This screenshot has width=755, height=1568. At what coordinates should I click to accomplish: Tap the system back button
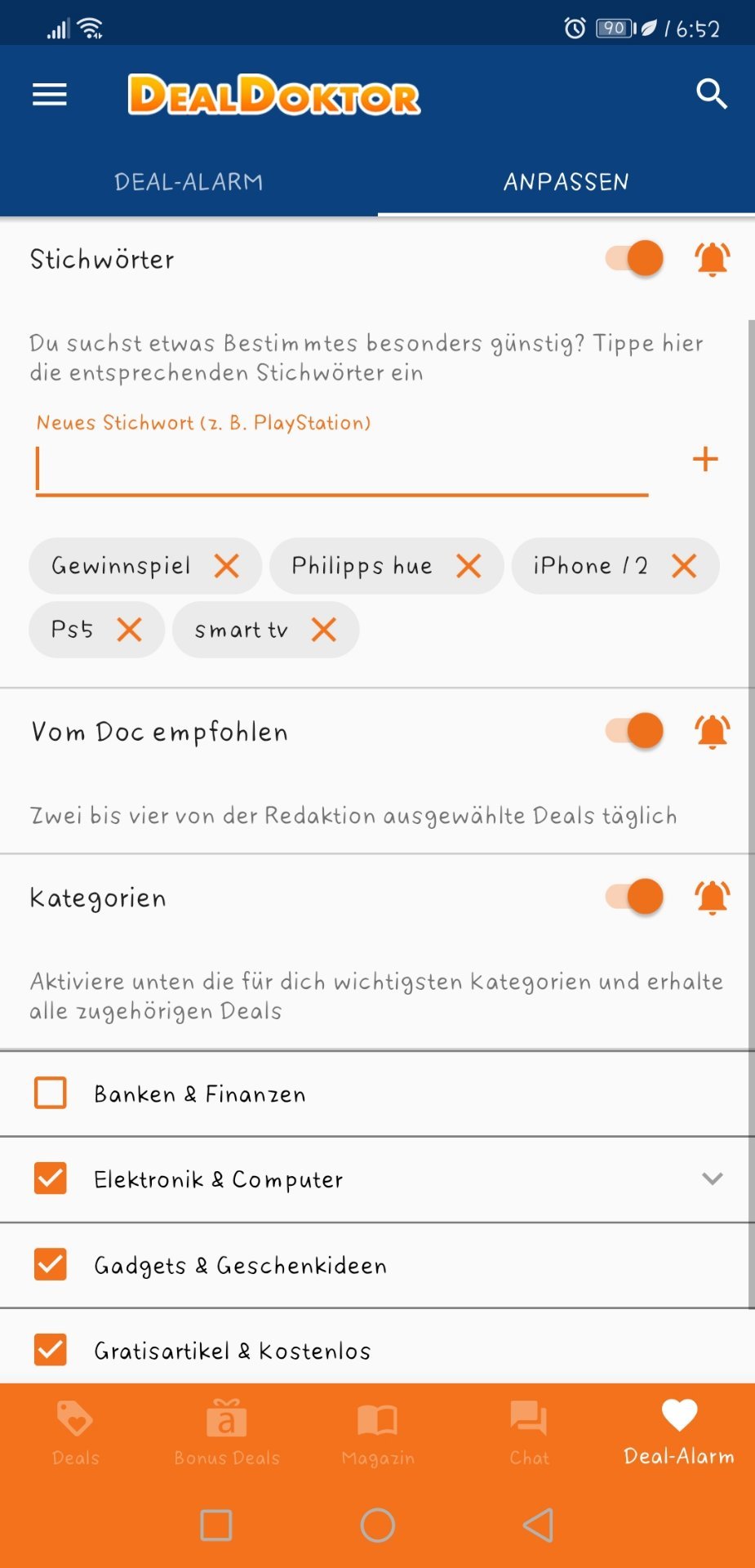click(538, 1525)
